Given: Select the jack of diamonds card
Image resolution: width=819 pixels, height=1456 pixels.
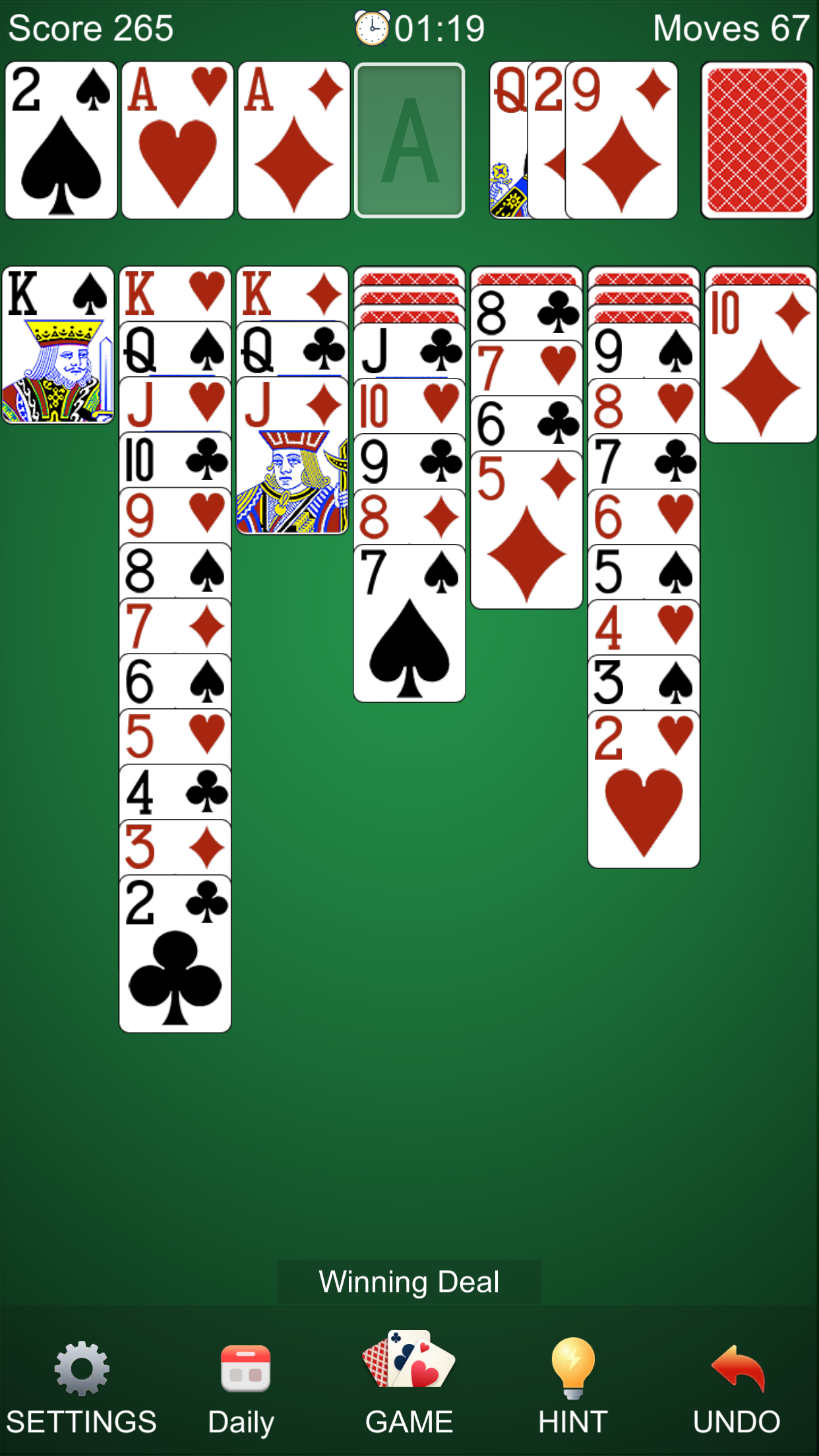Looking at the screenshot, I should 292,462.
